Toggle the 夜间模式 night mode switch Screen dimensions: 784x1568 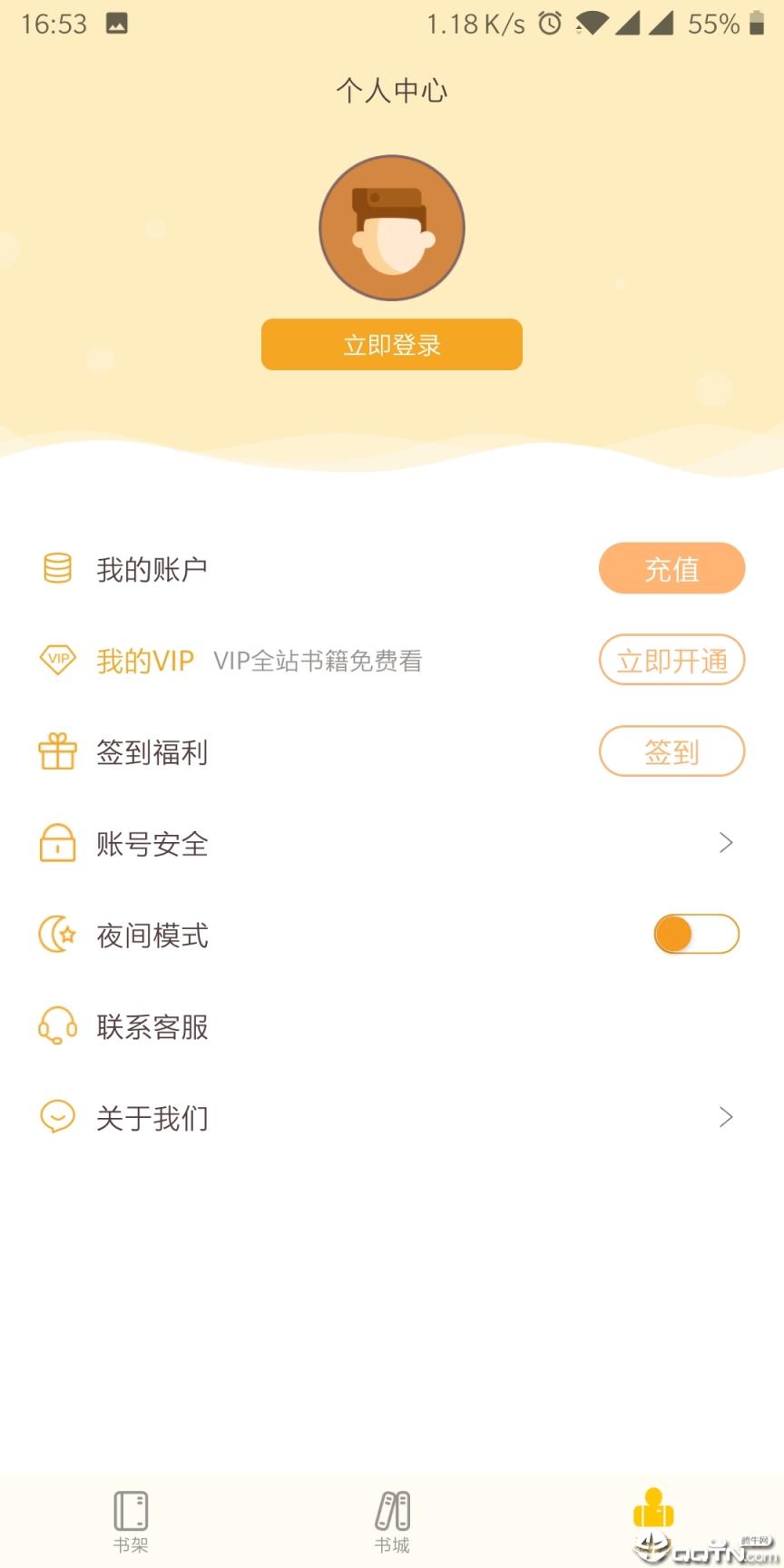tap(697, 934)
